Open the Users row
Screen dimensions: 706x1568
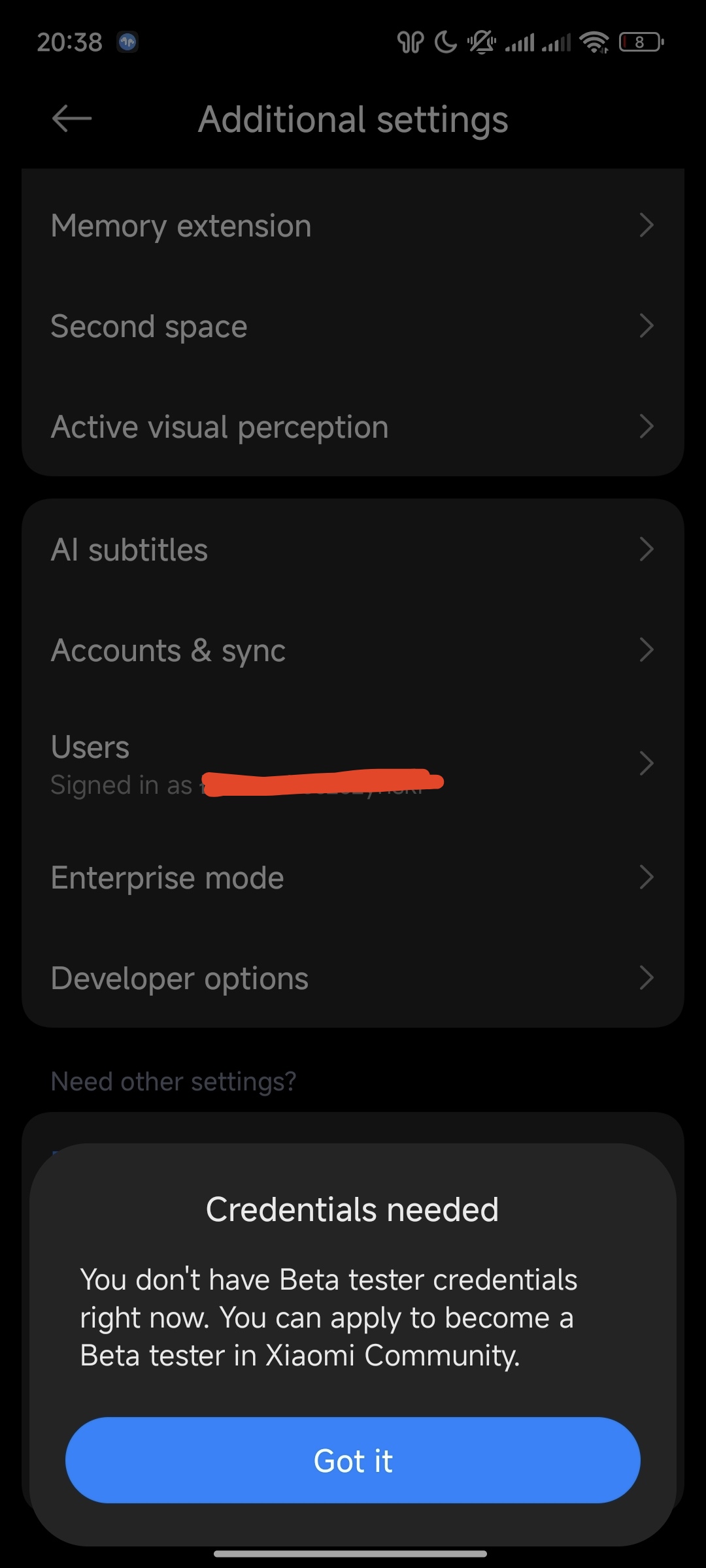click(x=353, y=764)
